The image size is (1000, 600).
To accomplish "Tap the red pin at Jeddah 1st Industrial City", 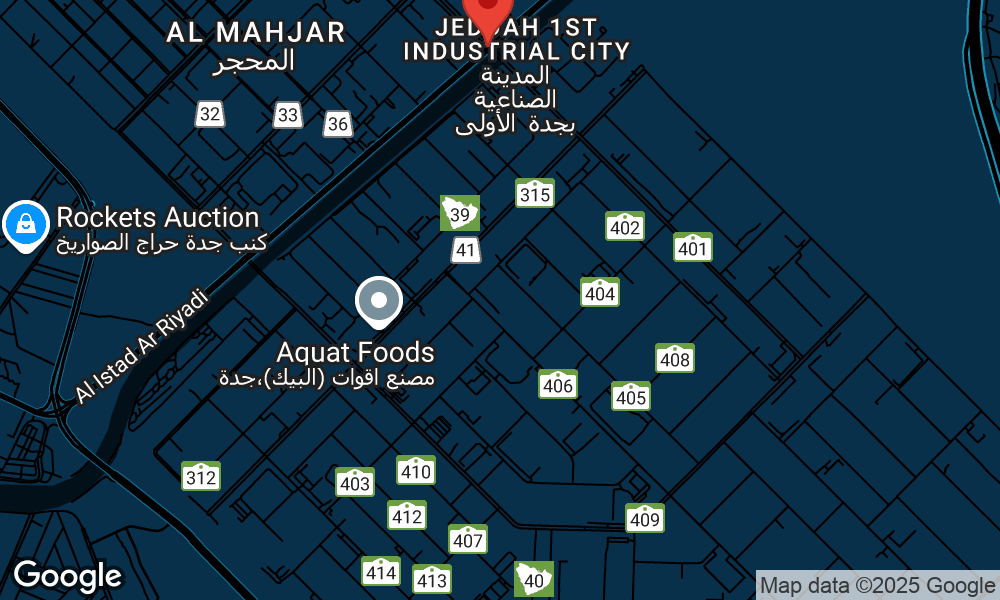I will pos(487,12).
